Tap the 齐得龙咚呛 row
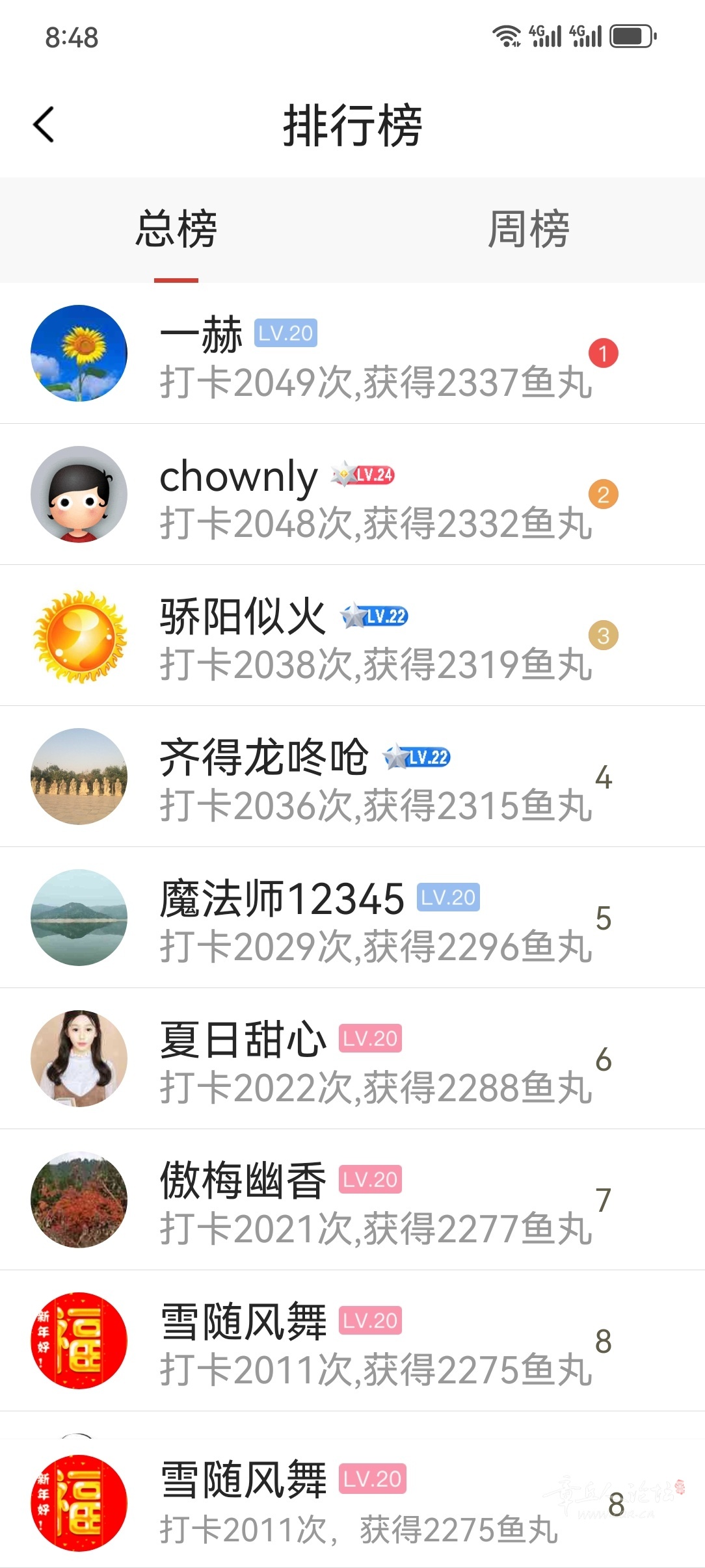 click(351, 777)
